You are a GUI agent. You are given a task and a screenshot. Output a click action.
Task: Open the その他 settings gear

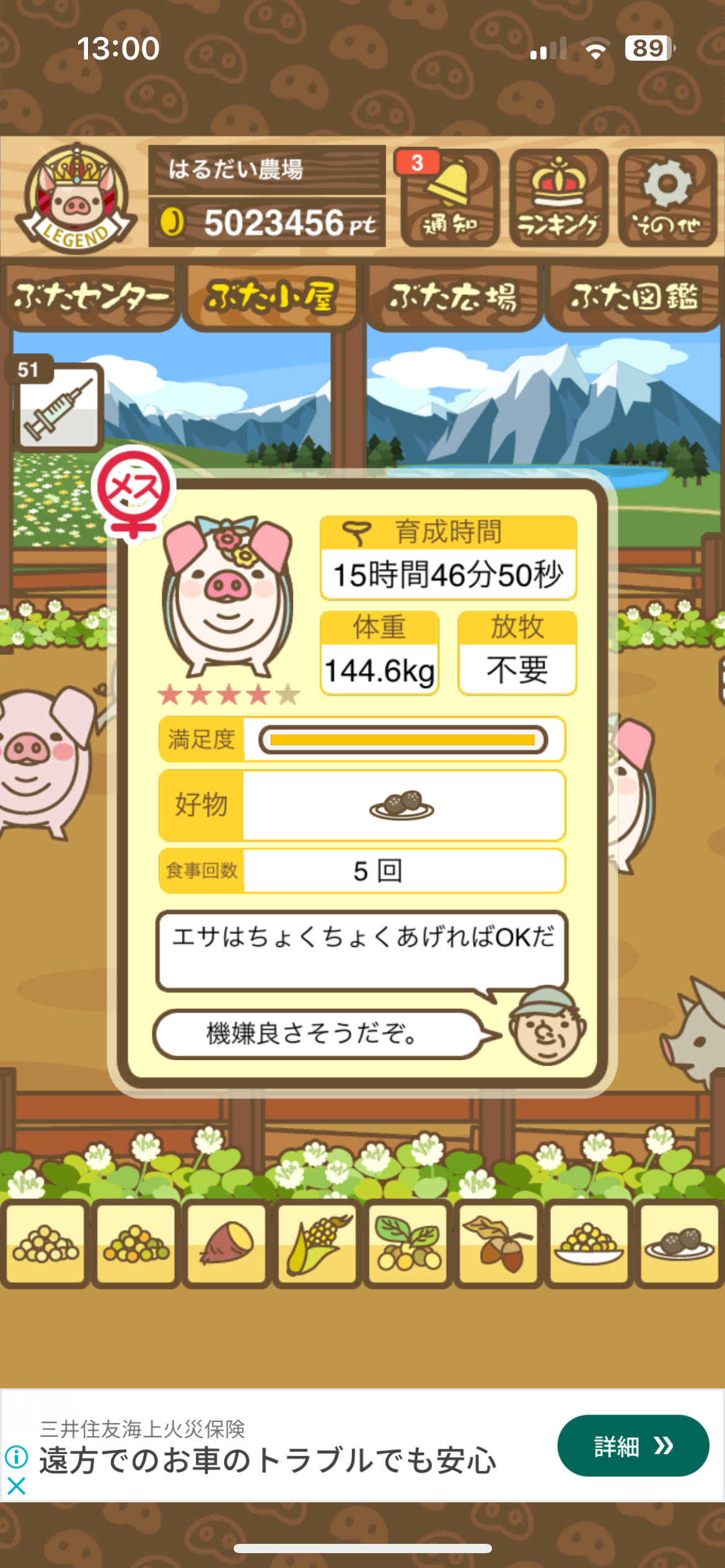tap(667, 198)
